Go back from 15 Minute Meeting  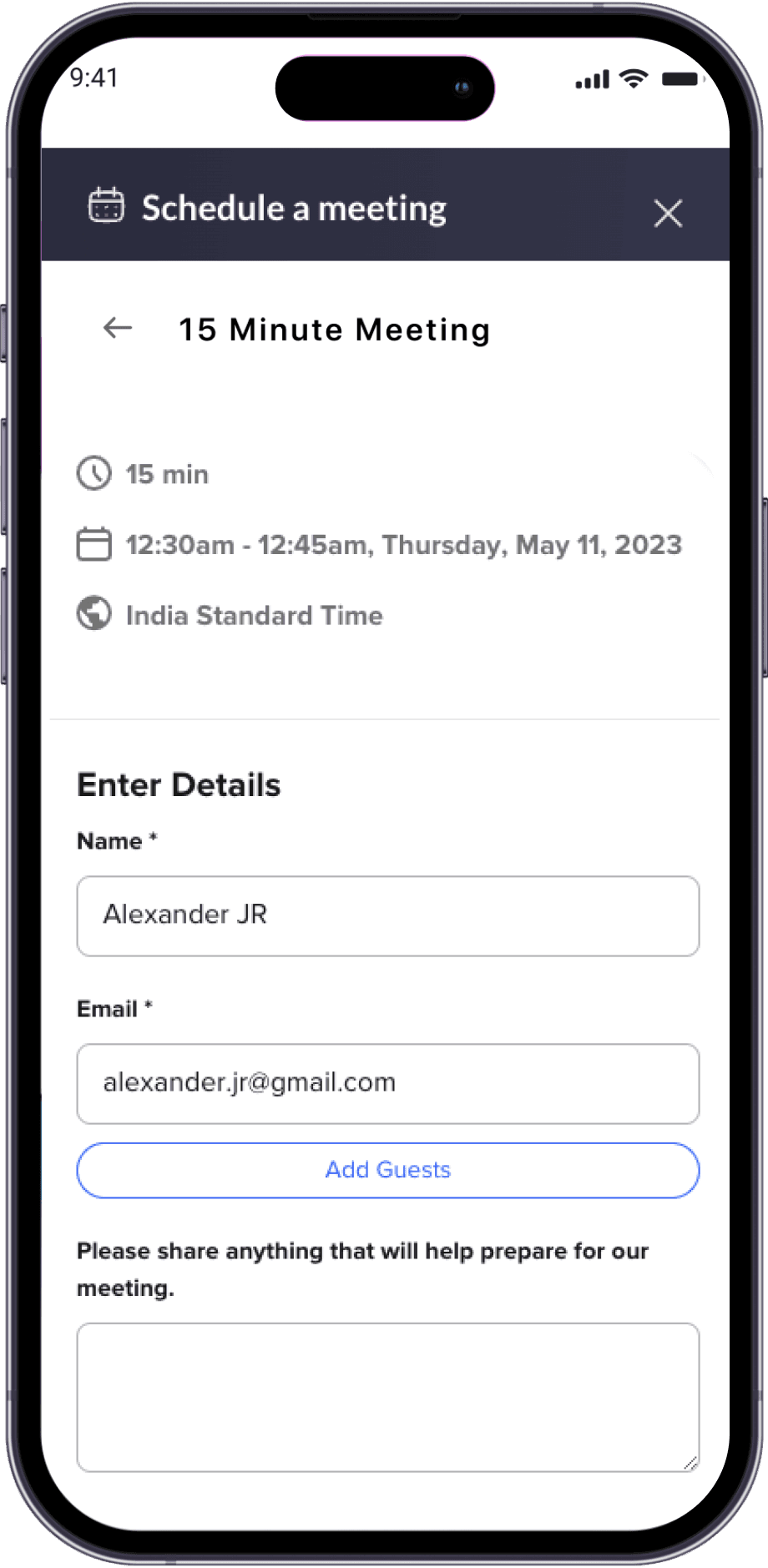[x=118, y=328]
